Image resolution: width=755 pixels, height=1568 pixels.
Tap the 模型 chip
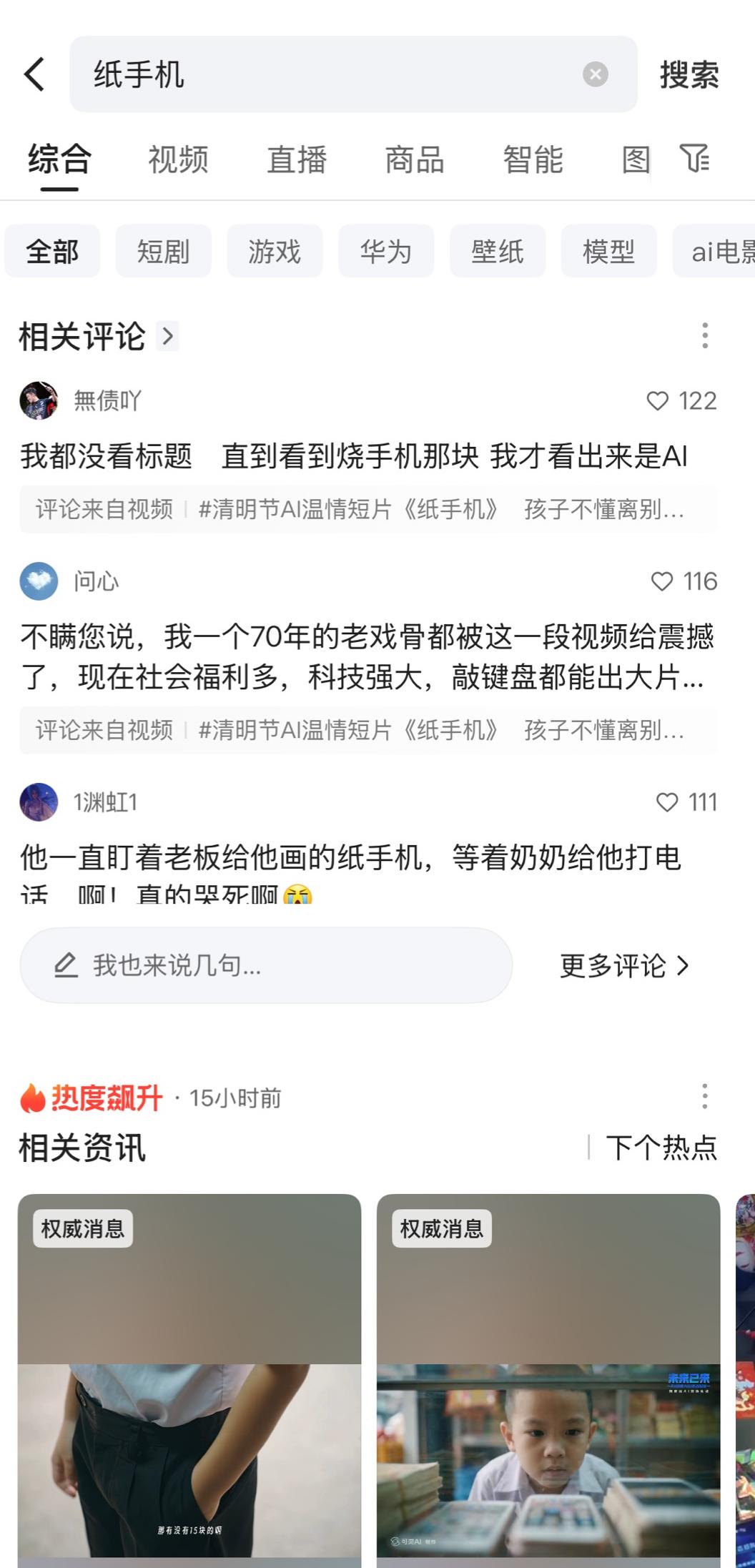608,251
